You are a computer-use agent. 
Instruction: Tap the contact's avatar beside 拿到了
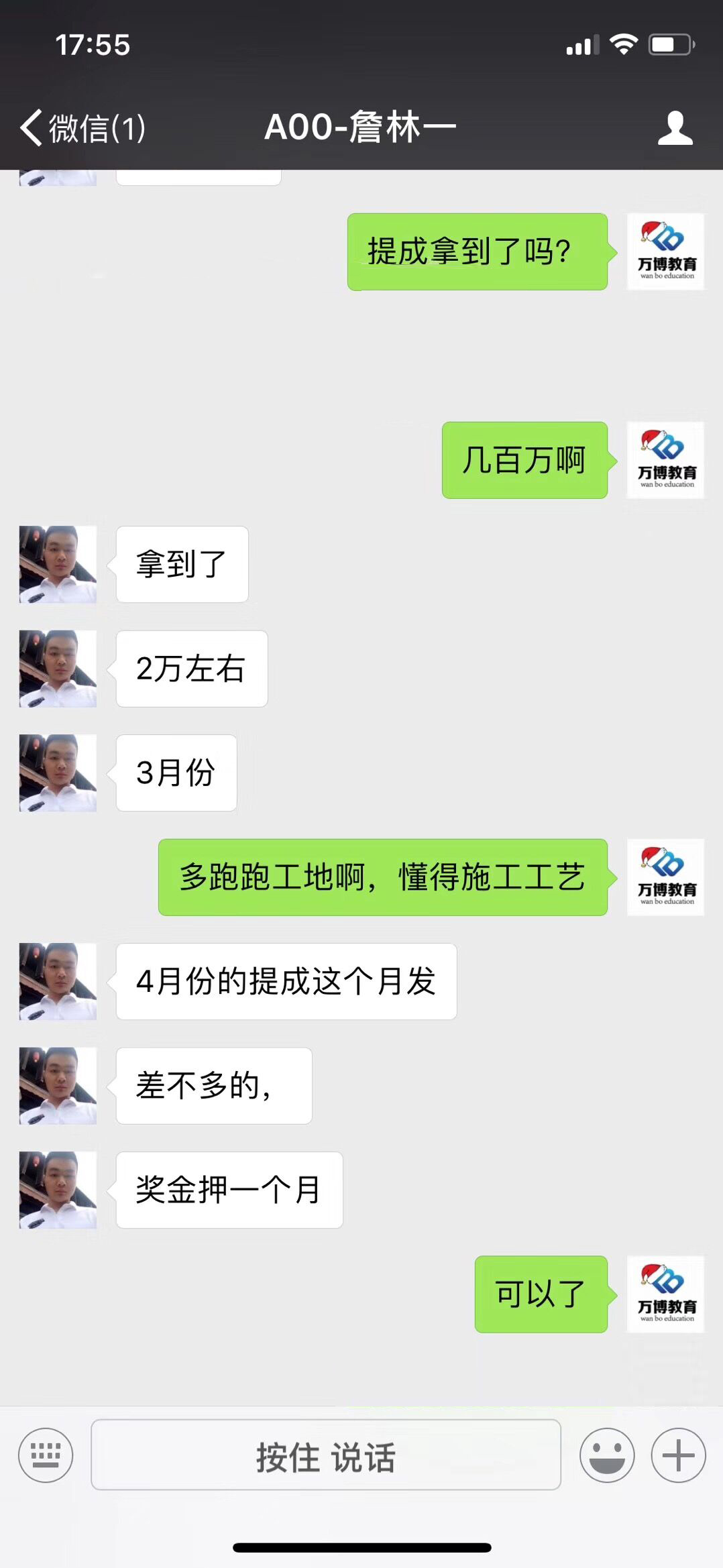coord(58,564)
